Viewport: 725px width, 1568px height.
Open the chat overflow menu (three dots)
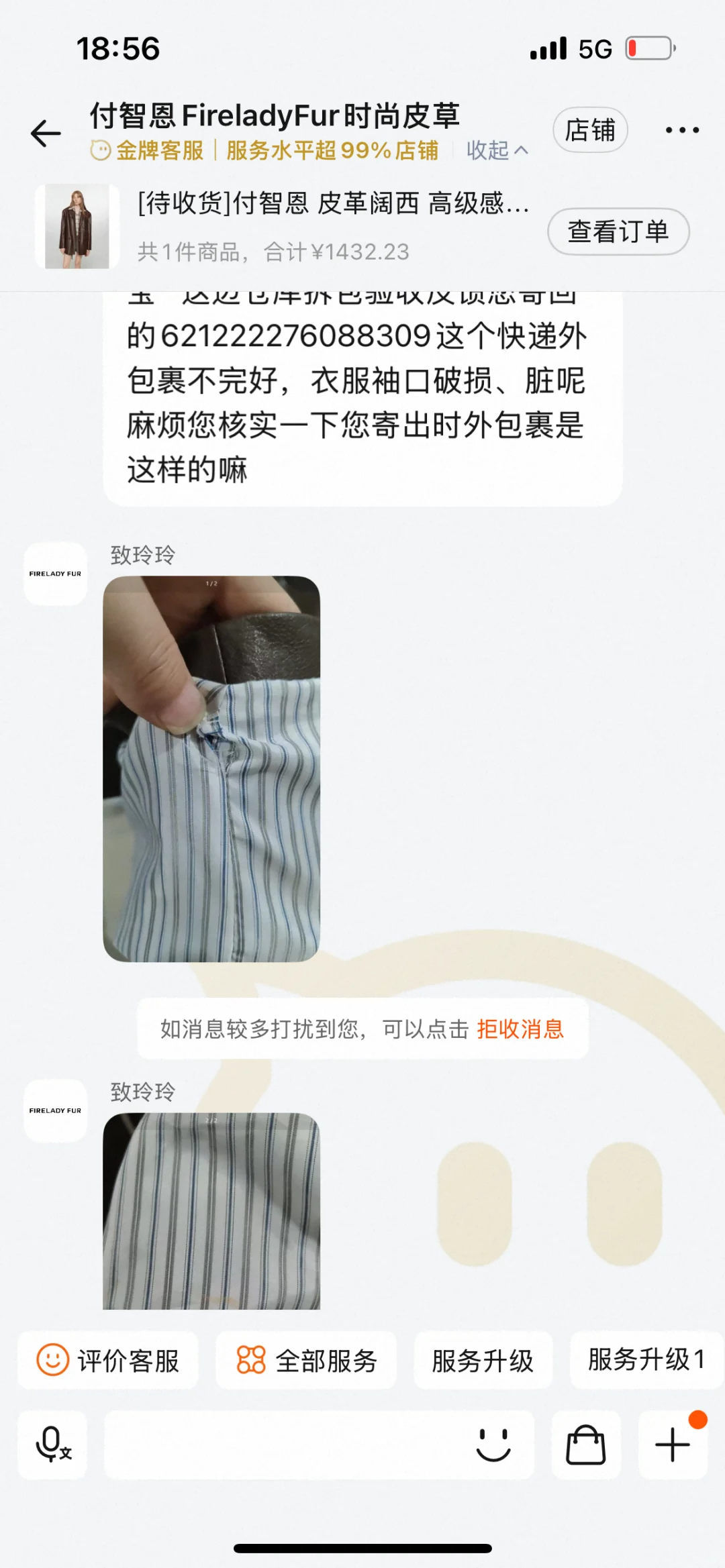[682, 129]
